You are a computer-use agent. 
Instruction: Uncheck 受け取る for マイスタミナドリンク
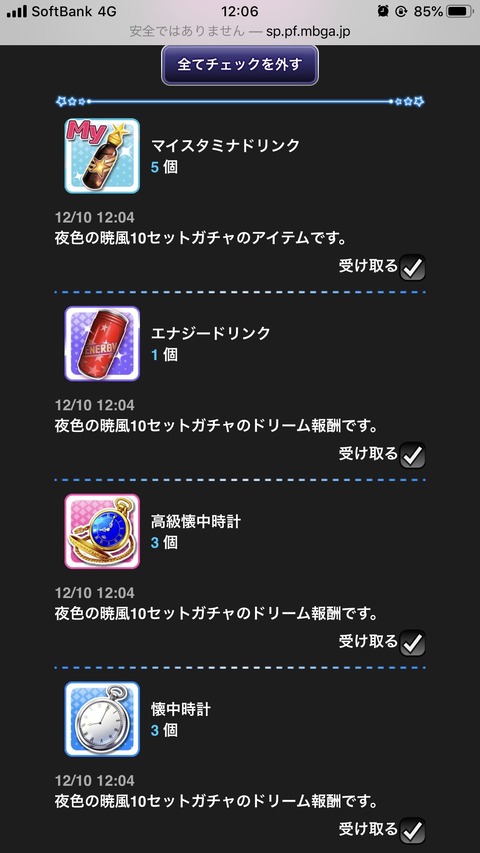coord(413,268)
